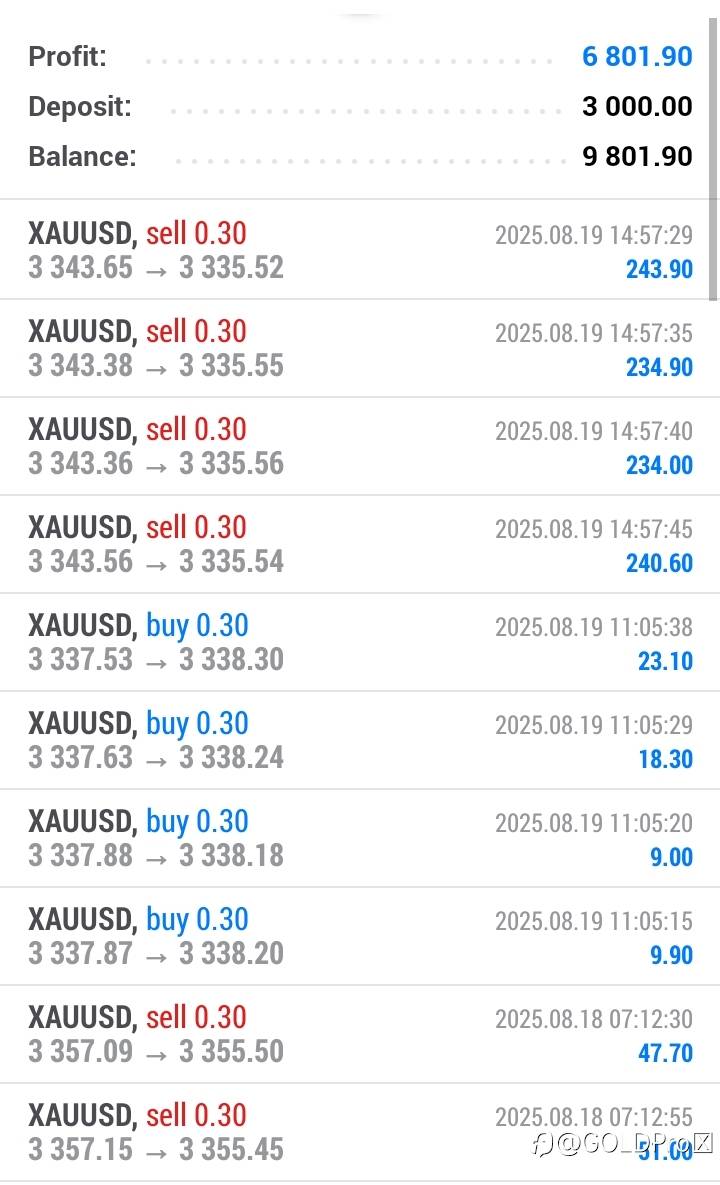Expand the buy trade with profit 18.30
720x1185 pixels.
[x=360, y=740]
